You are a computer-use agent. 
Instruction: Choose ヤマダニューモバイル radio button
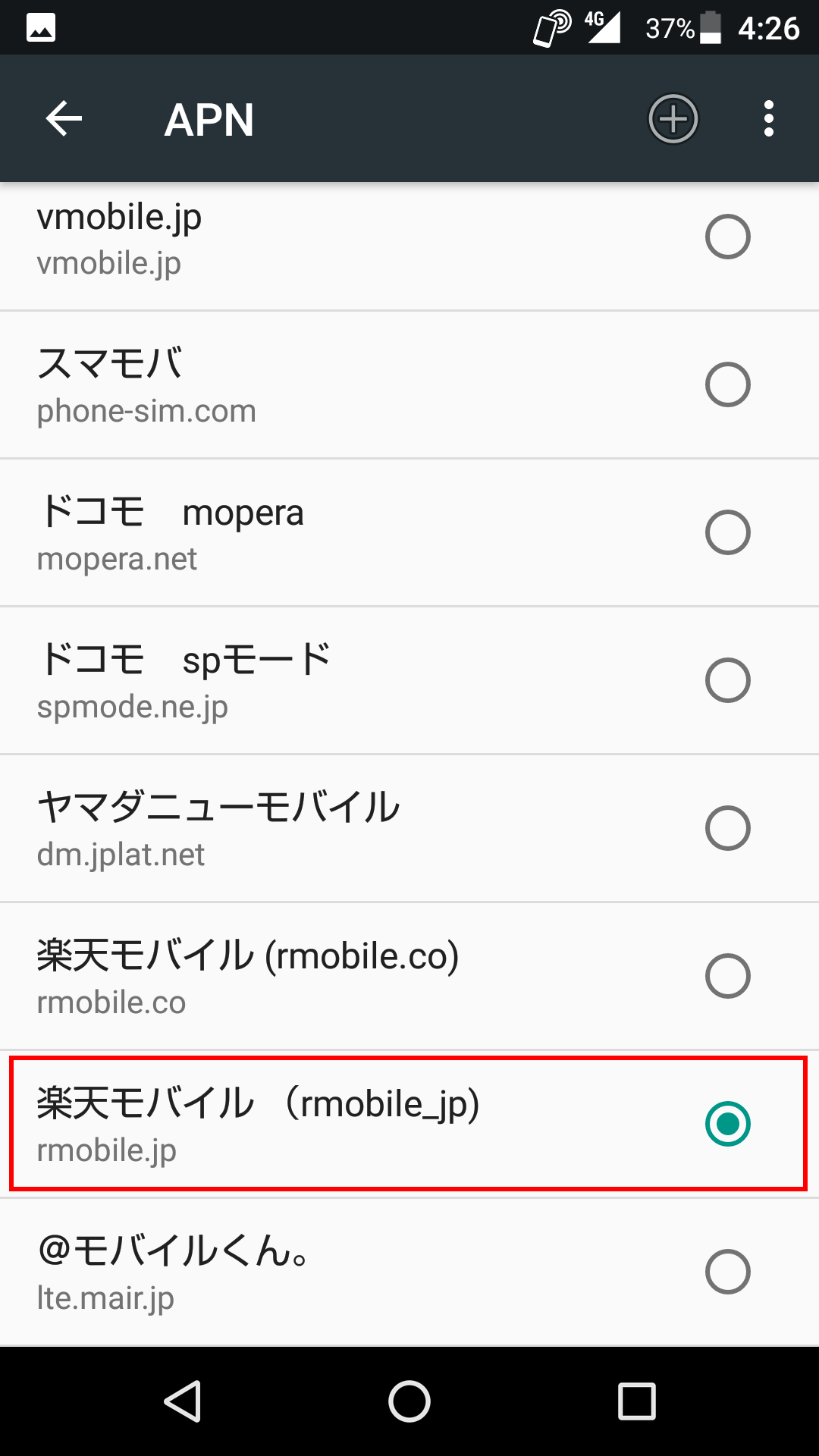coord(728,828)
